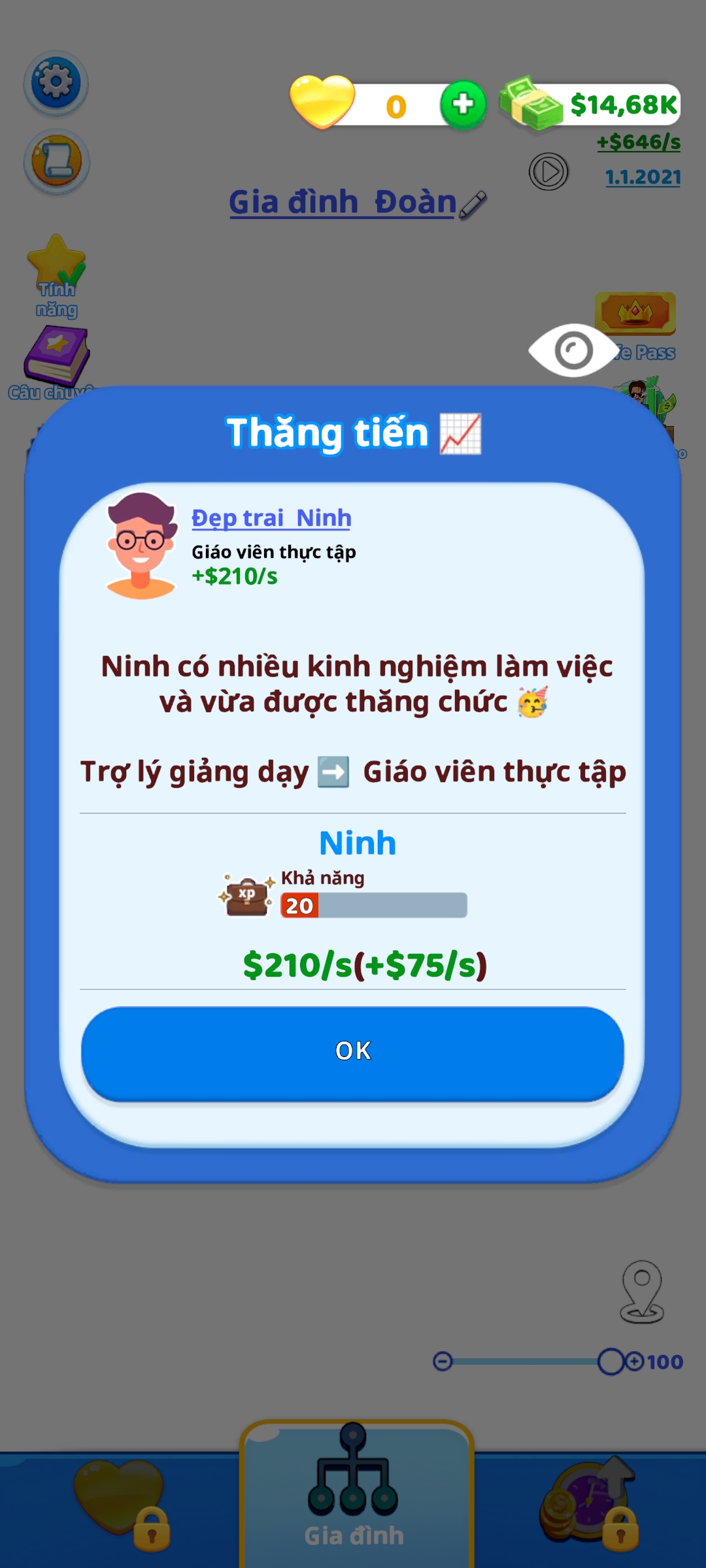The height and width of the screenshot is (1568, 706).
Task: Open the Tính năng star feature
Action: pyautogui.click(x=56, y=274)
